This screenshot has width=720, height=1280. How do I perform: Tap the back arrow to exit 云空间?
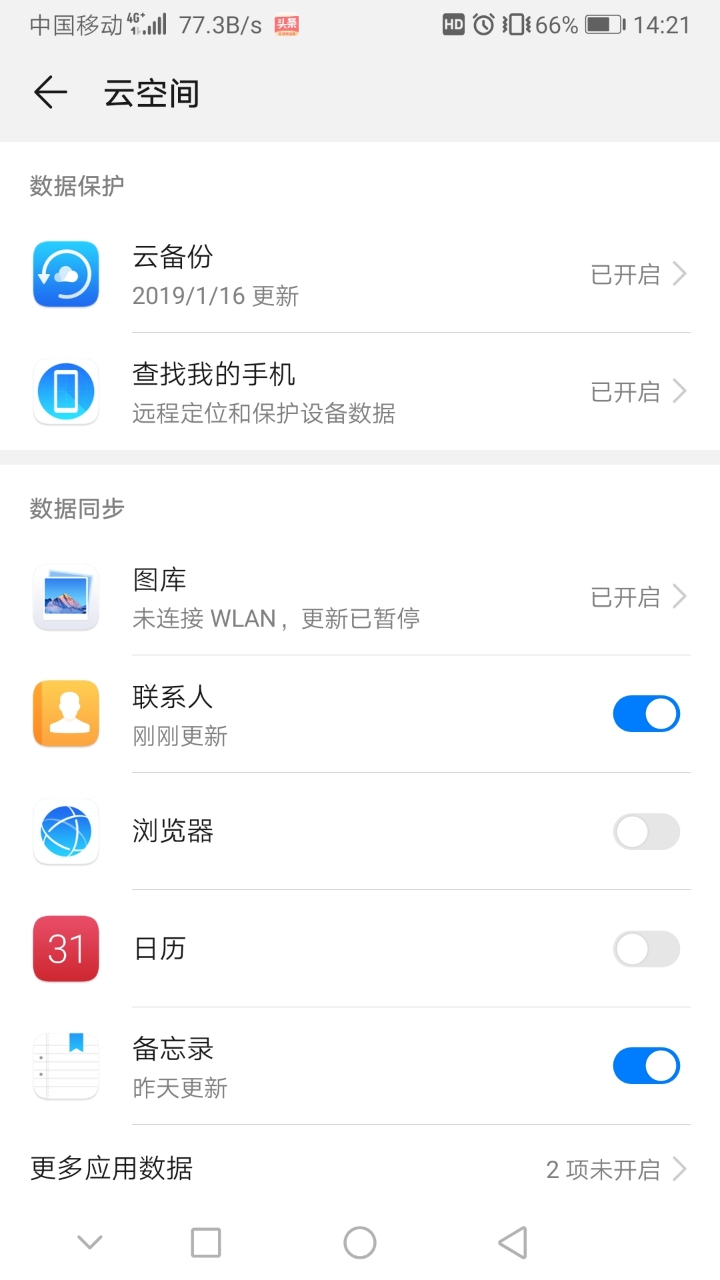(49, 92)
